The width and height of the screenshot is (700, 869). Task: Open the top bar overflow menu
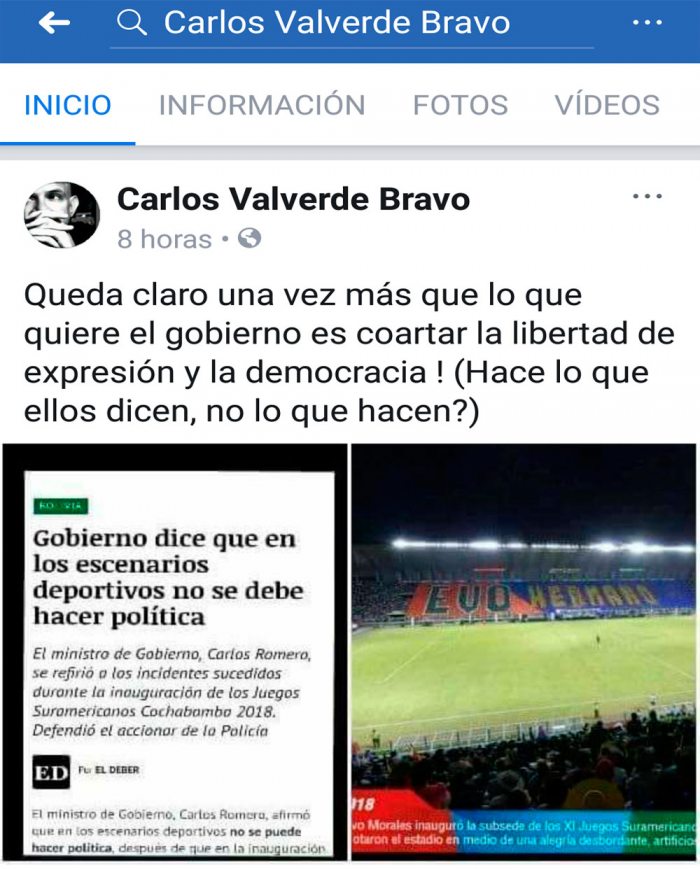click(x=647, y=23)
